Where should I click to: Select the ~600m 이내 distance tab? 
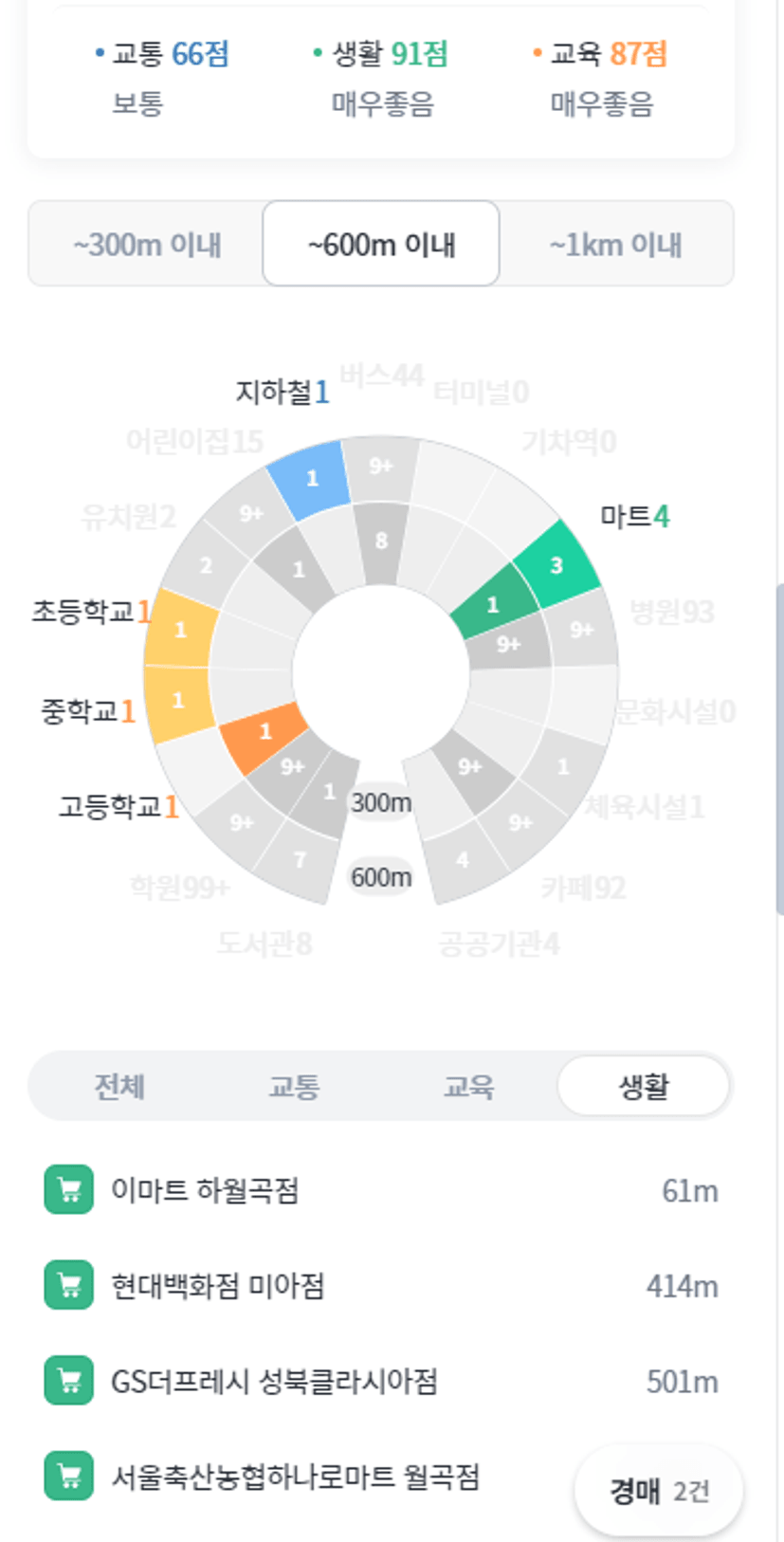381,244
